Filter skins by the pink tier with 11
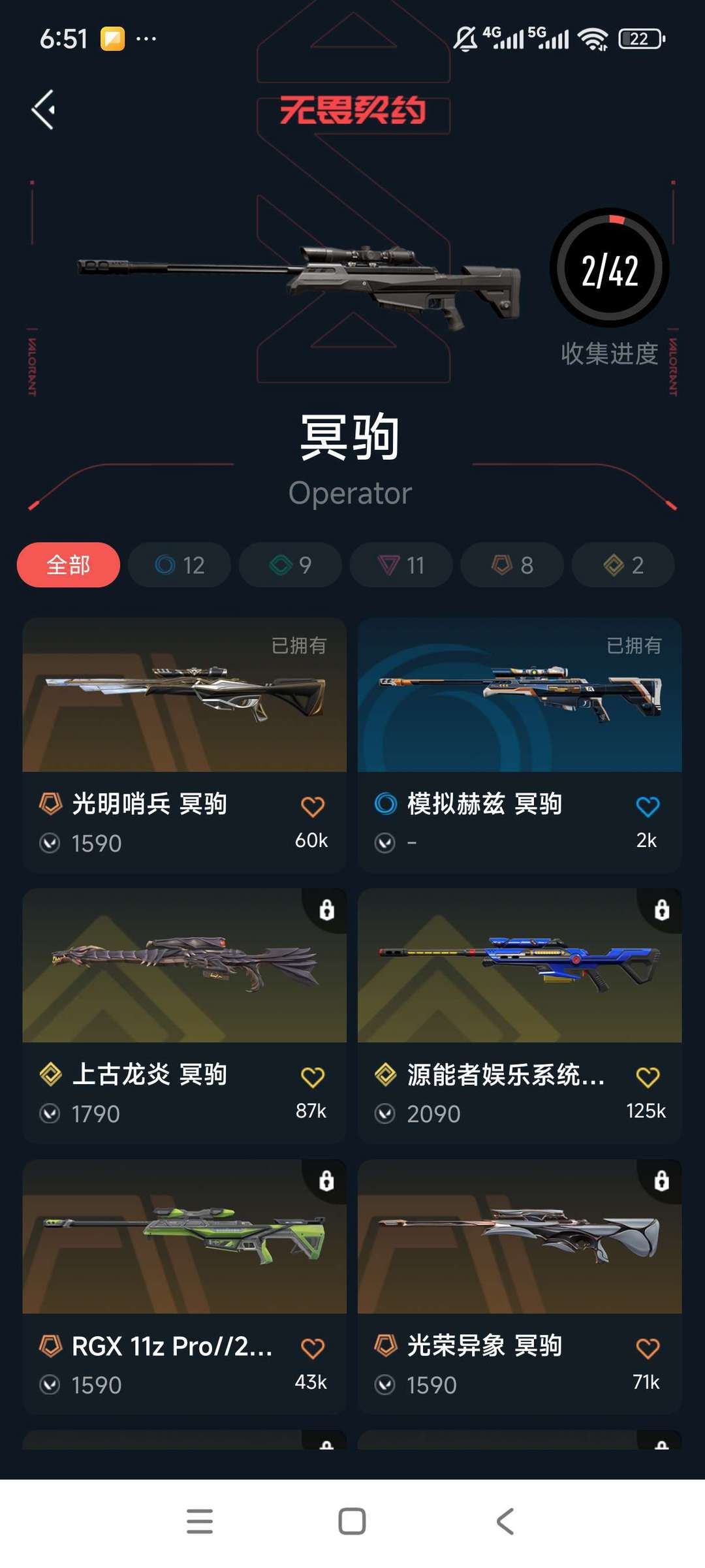705x1568 pixels. pyautogui.click(x=401, y=565)
